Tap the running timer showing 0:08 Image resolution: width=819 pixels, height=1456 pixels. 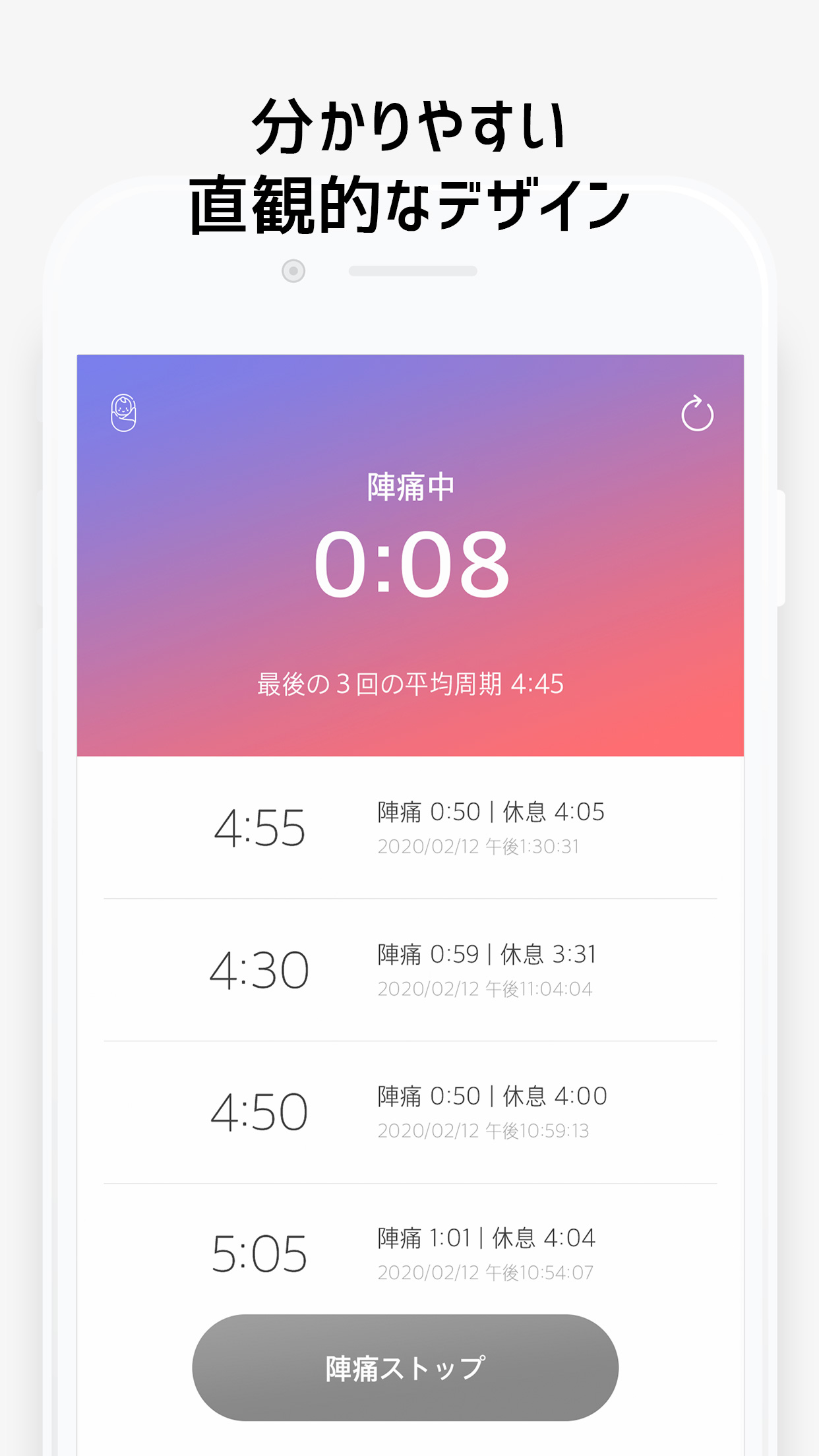pyautogui.click(x=409, y=564)
